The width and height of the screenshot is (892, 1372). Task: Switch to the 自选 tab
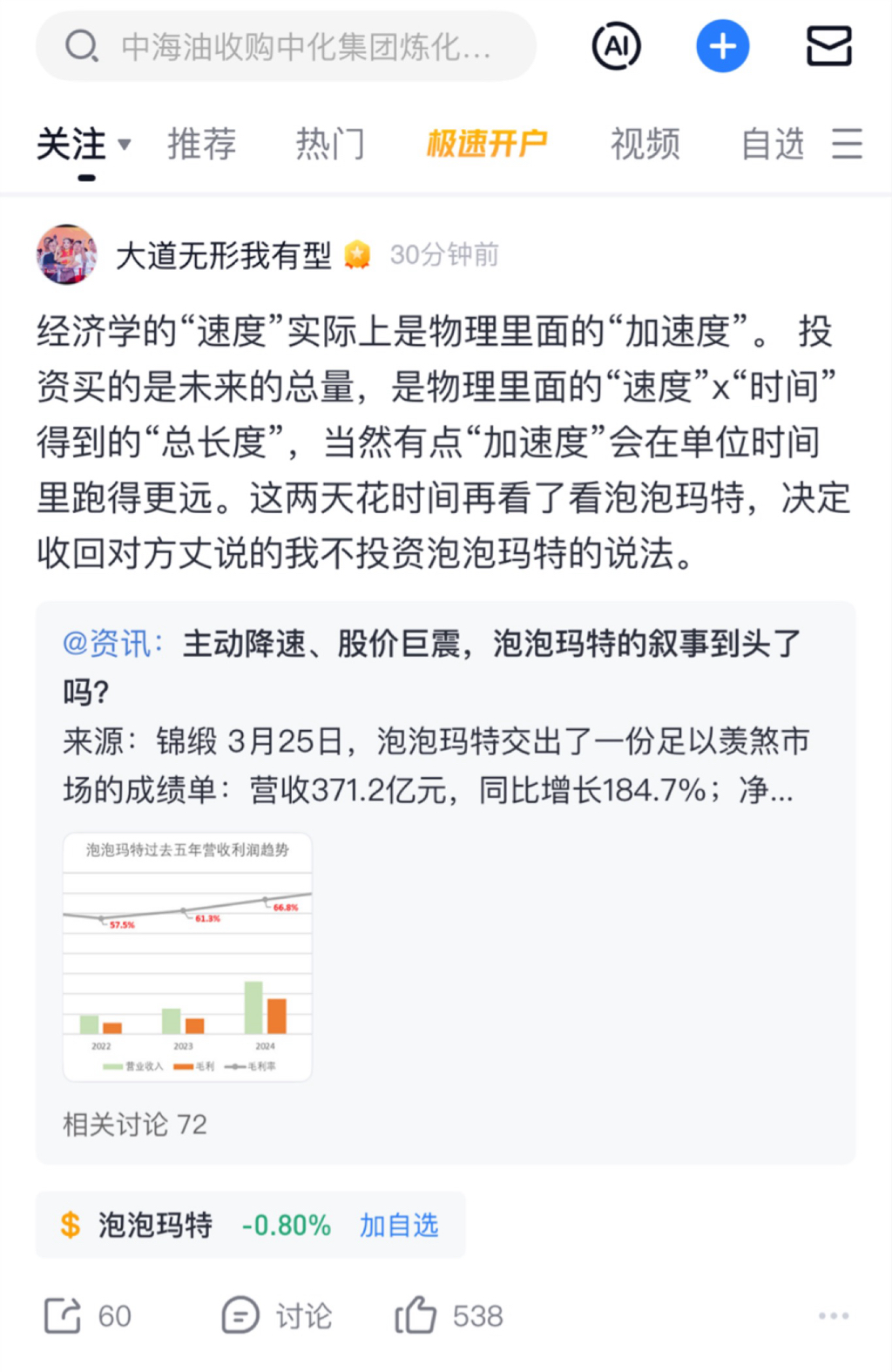[772, 145]
